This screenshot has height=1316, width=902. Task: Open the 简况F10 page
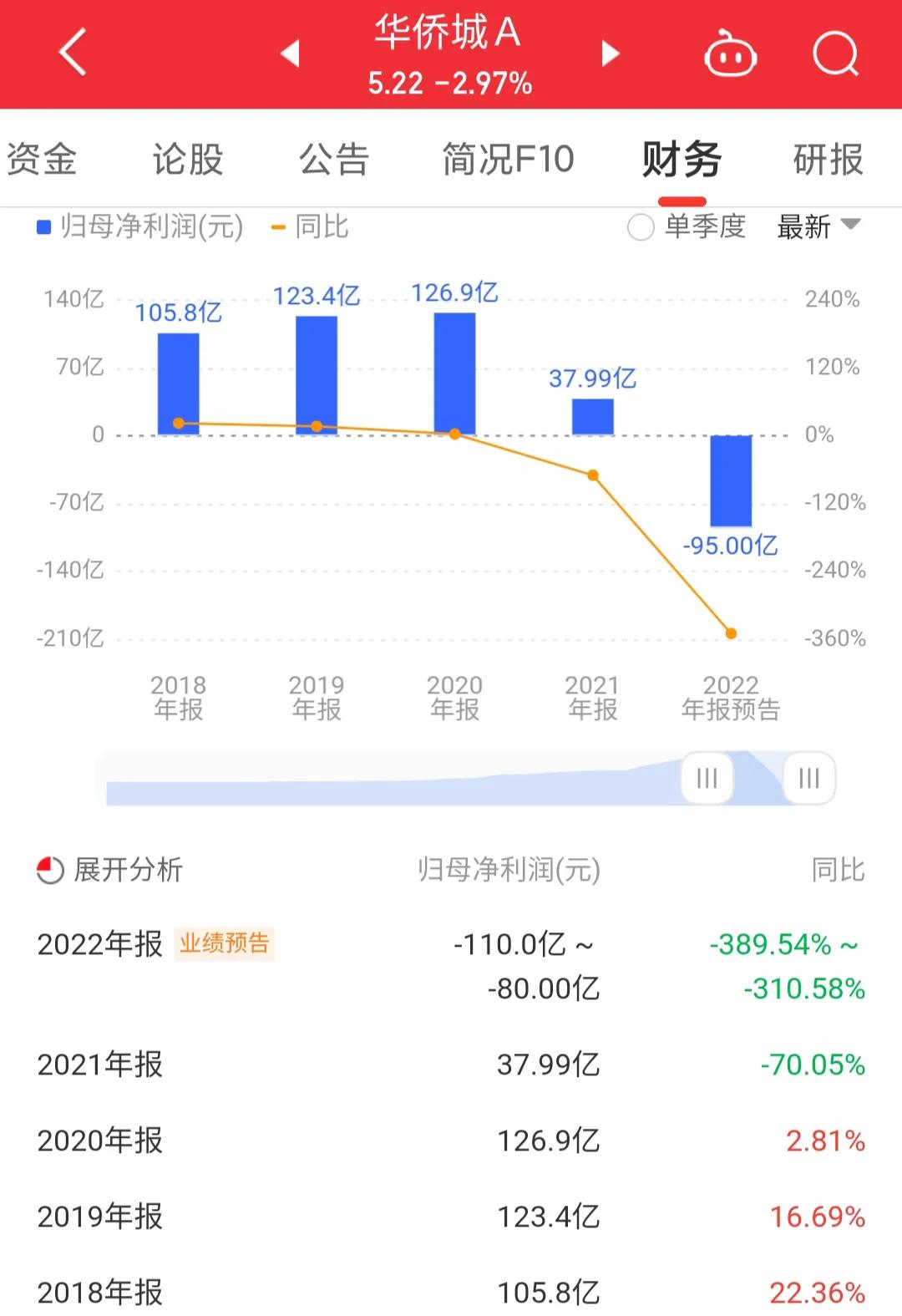pos(508,159)
